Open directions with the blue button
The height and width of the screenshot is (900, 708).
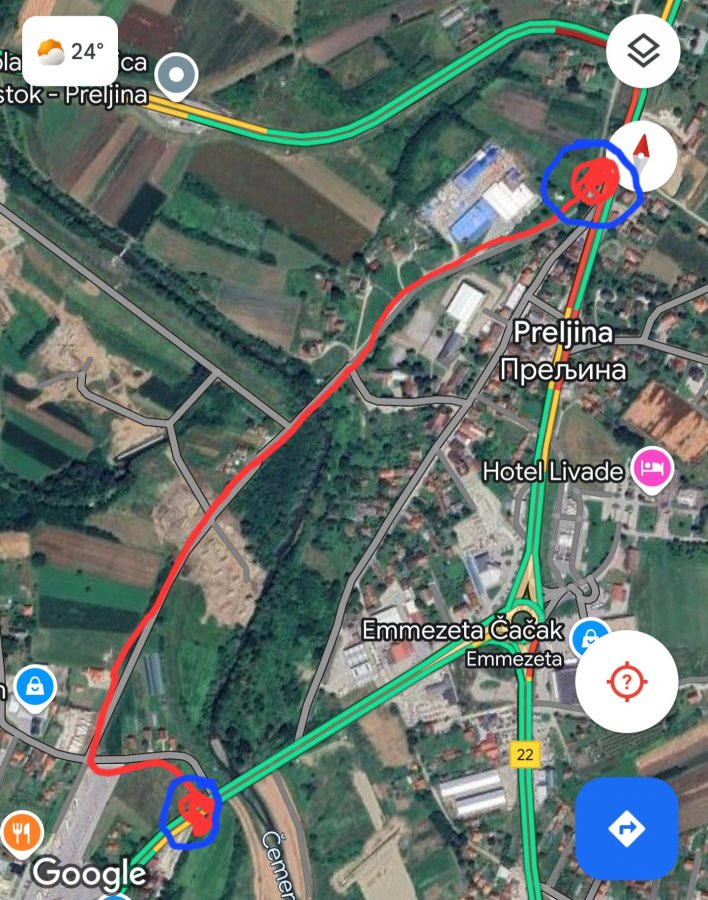tap(627, 829)
